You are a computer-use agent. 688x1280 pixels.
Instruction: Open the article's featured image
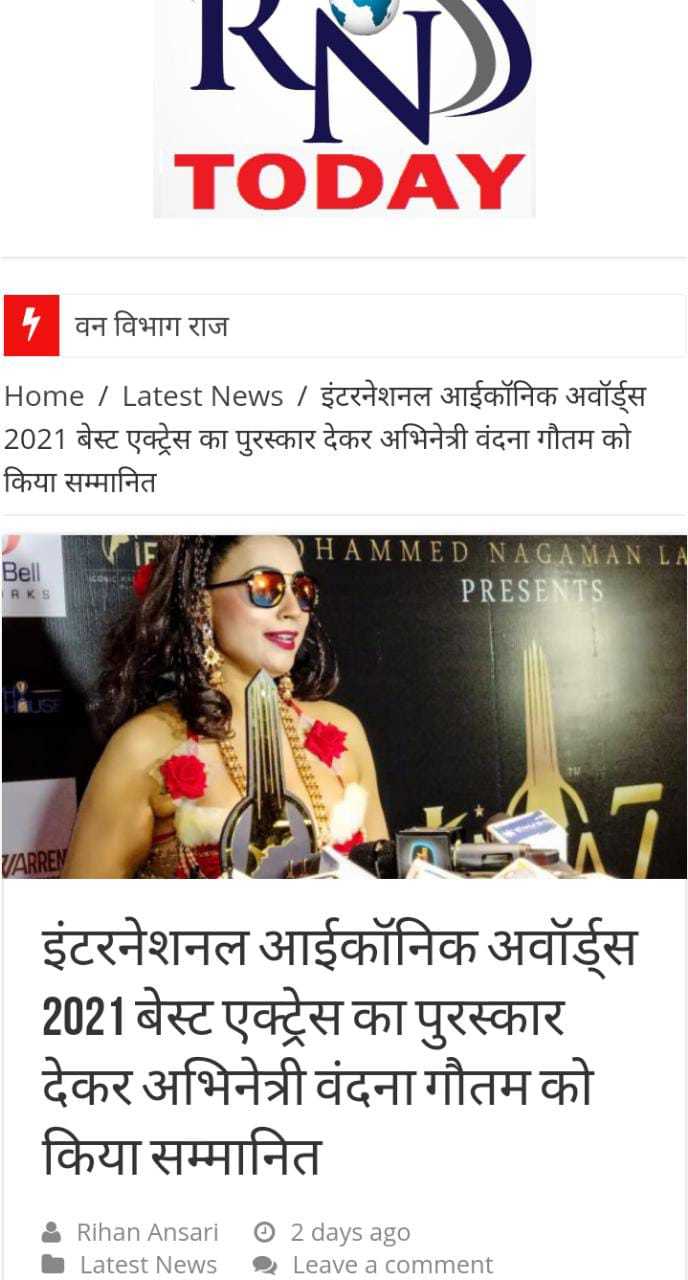tap(344, 706)
